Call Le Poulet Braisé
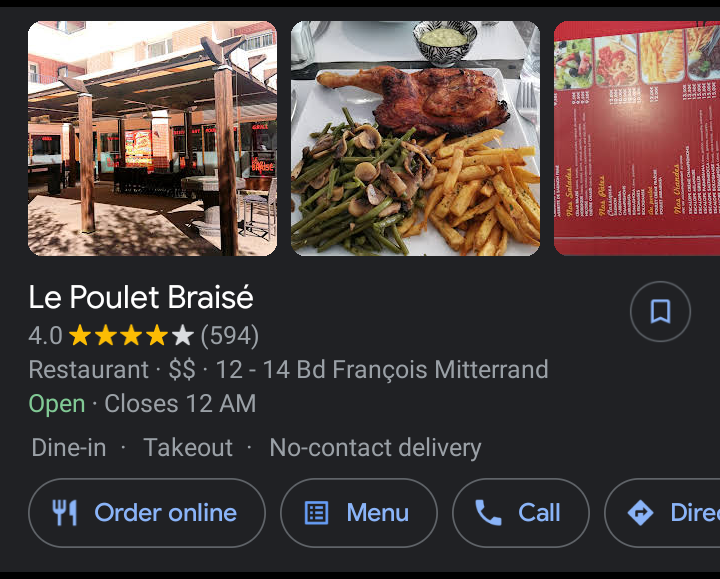Viewport: 720px width, 579px height. coord(520,513)
